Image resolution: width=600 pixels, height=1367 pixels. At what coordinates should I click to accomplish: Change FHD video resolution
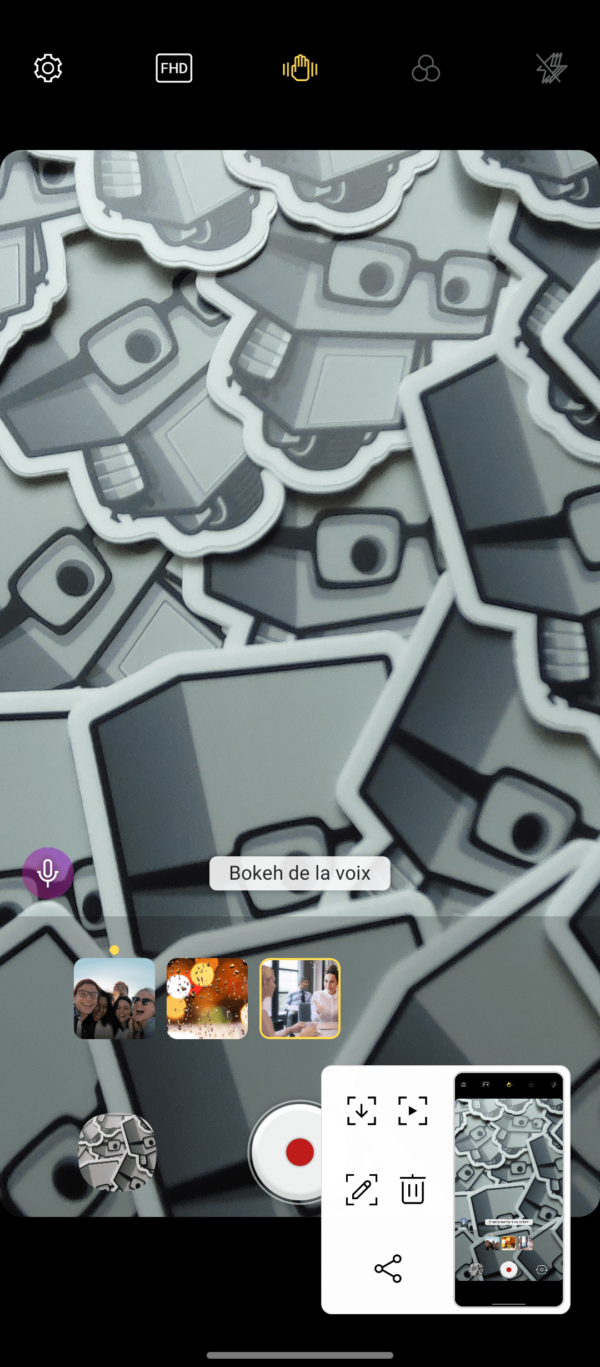[174, 69]
